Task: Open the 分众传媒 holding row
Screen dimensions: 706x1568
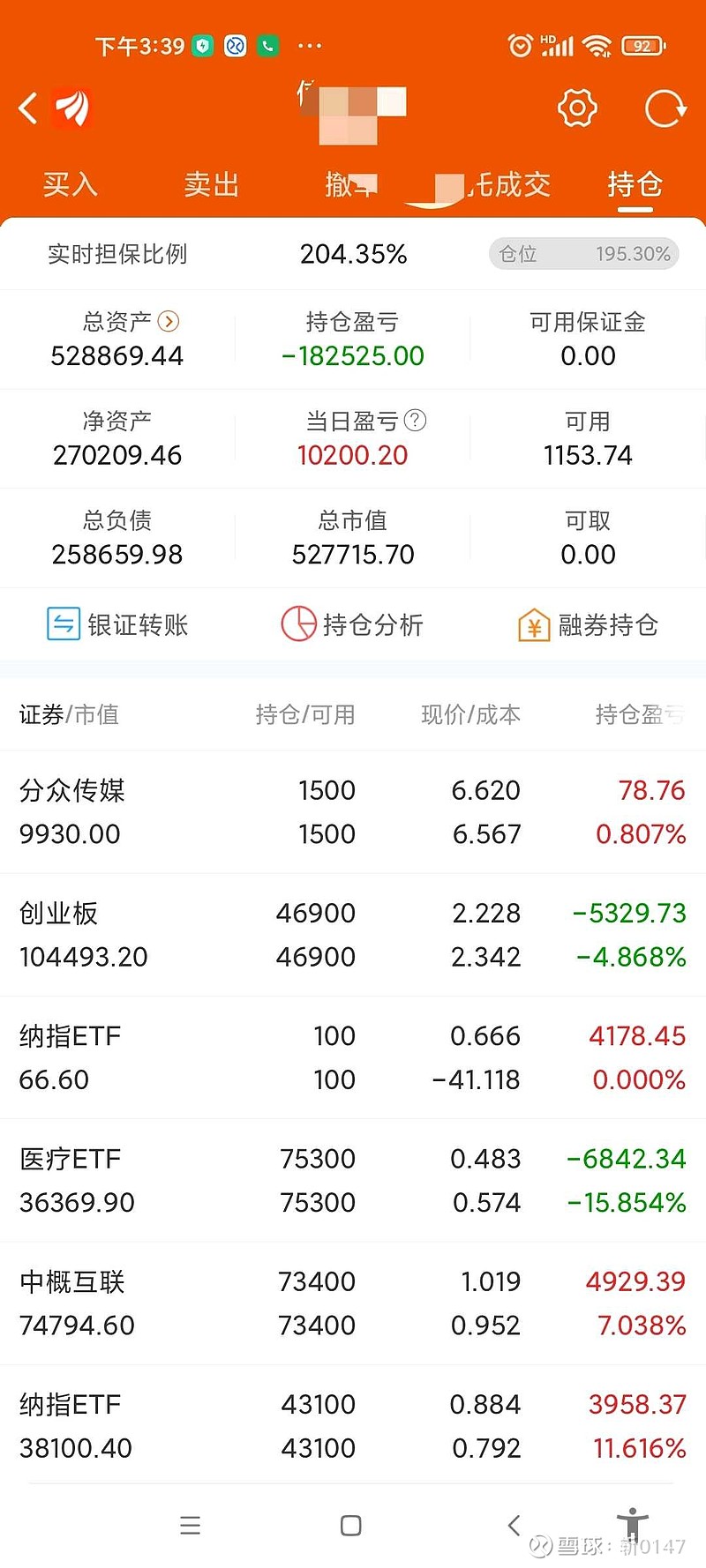Action: pos(353,812)
